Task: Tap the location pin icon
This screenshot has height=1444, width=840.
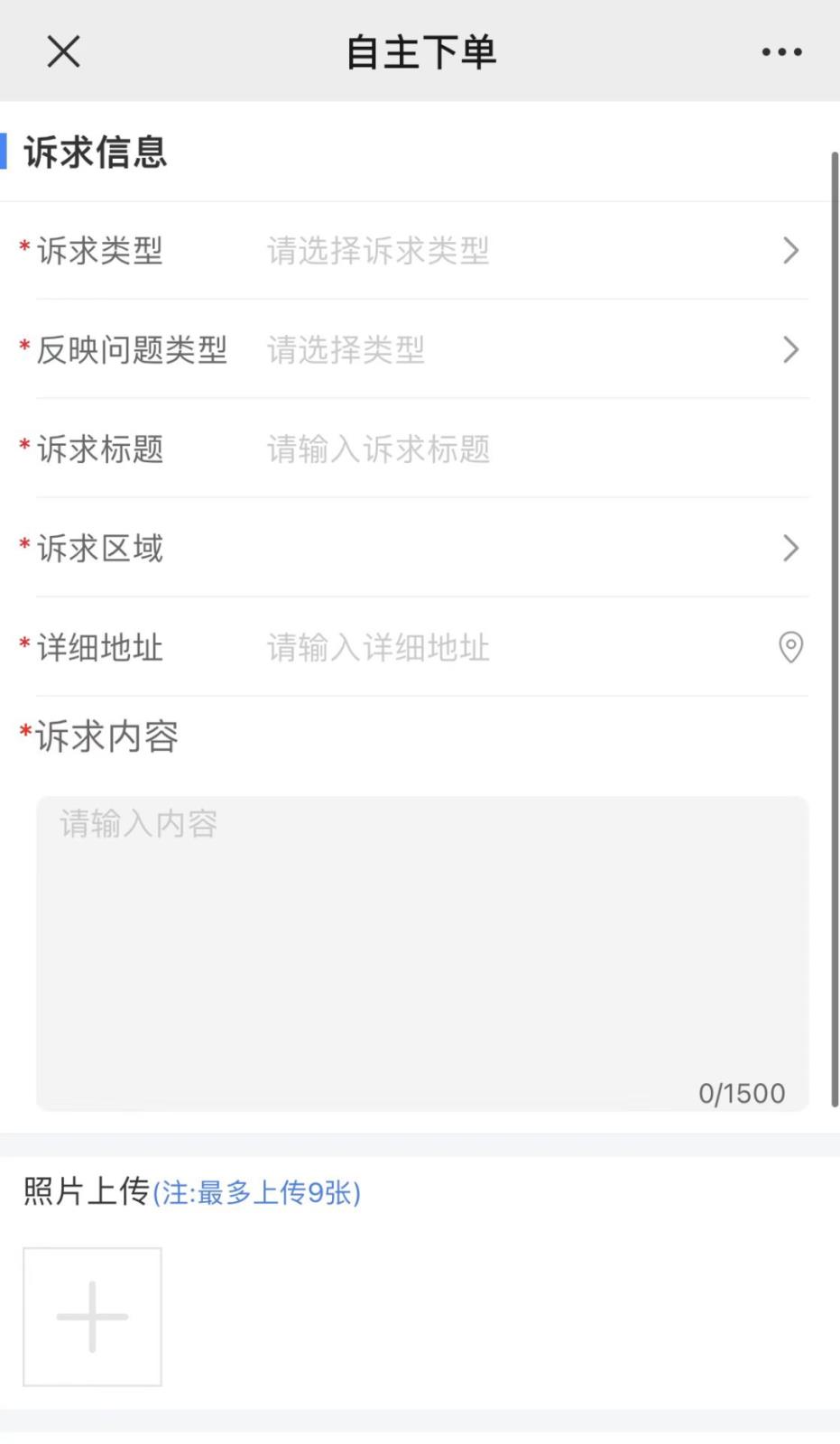Action: (790, 647)
